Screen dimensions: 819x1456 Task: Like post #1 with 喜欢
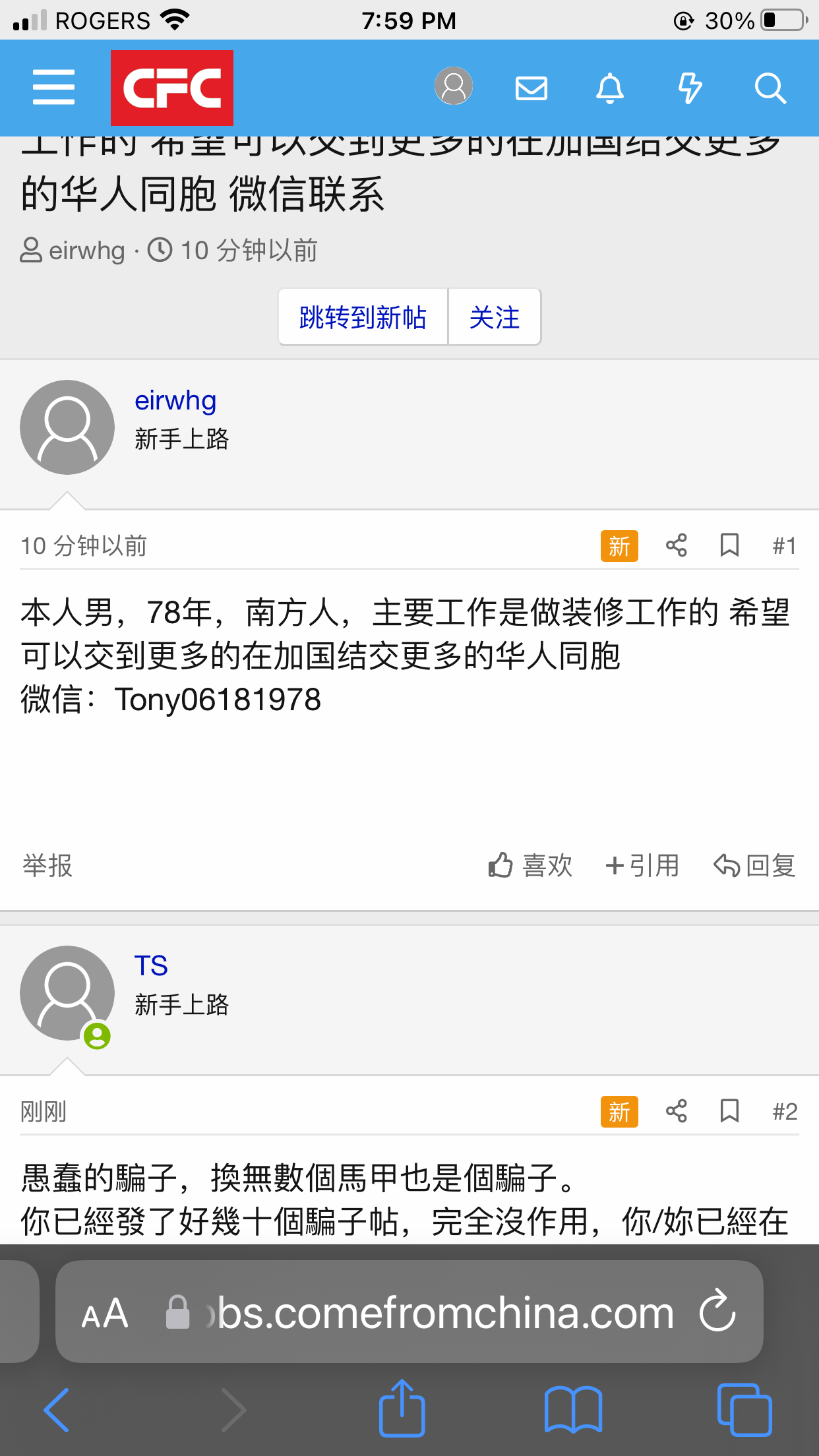pyautogui.click(x=530, y=865)
